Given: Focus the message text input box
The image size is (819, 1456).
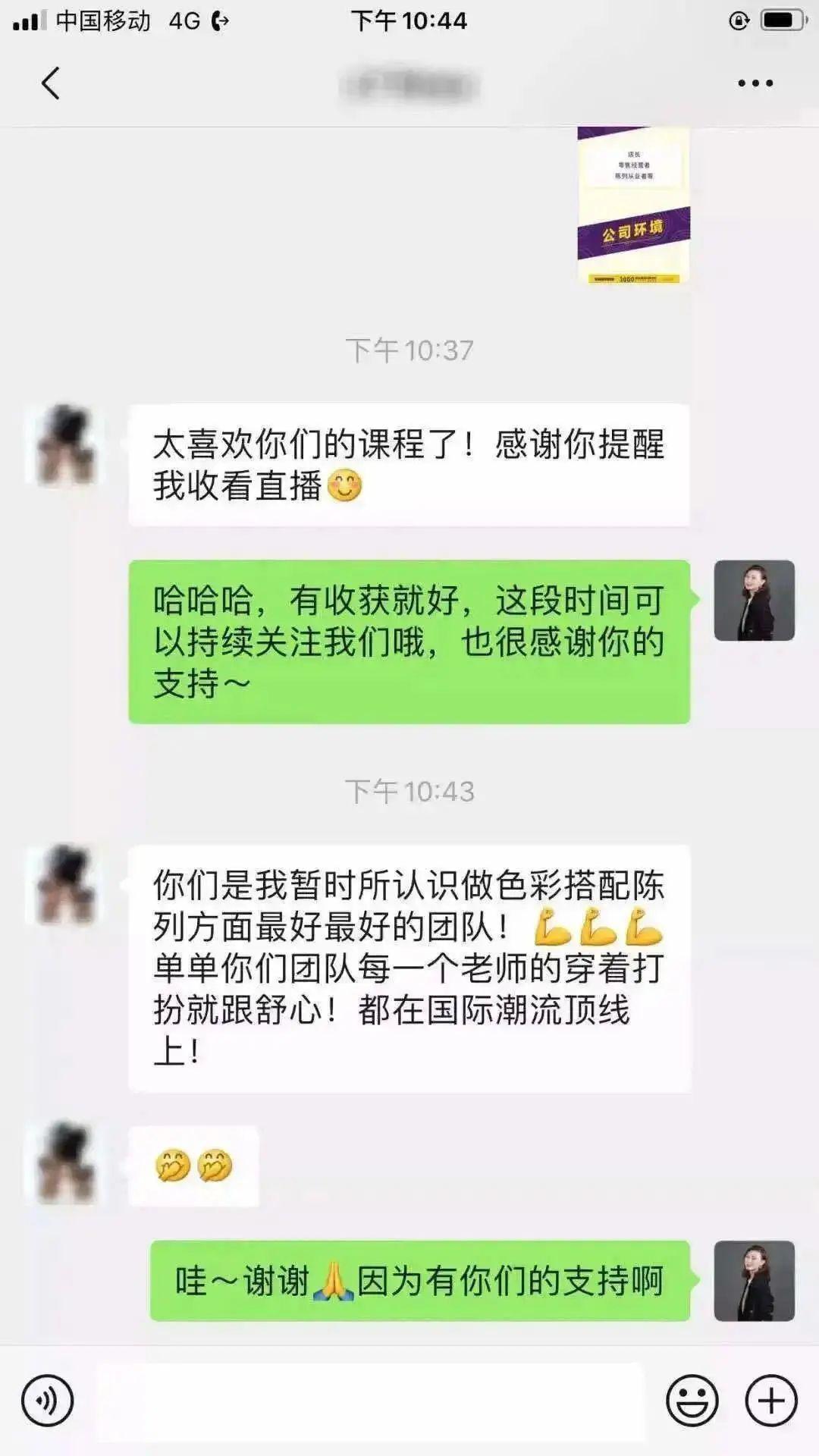Looking at the screenshot, I should tap(370, 1401).
